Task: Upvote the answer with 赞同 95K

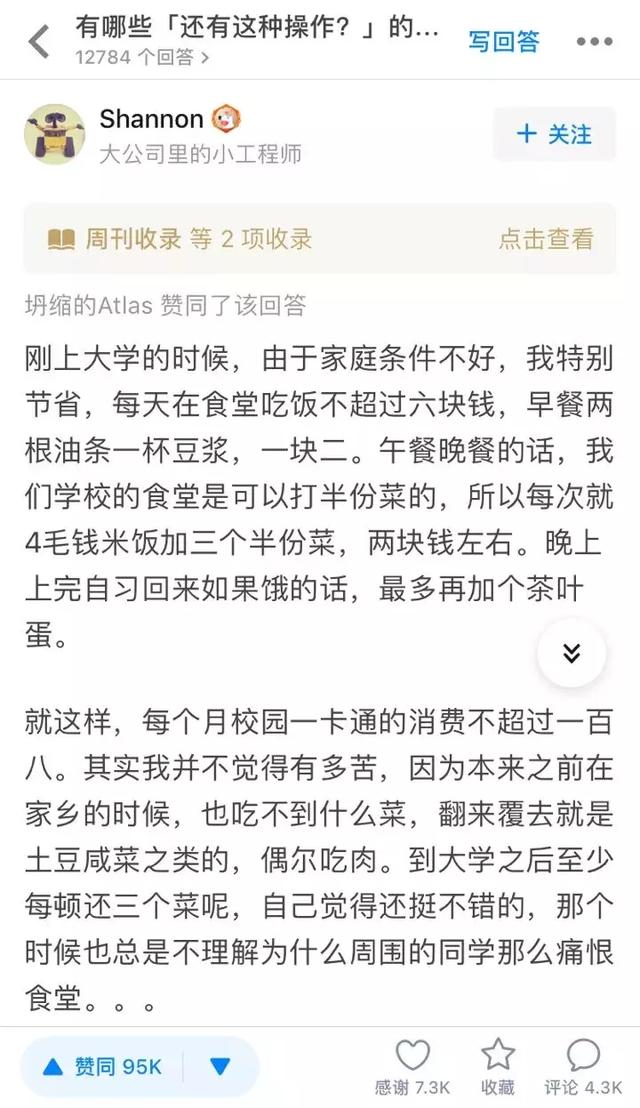Action: [x=103, y=1067]
